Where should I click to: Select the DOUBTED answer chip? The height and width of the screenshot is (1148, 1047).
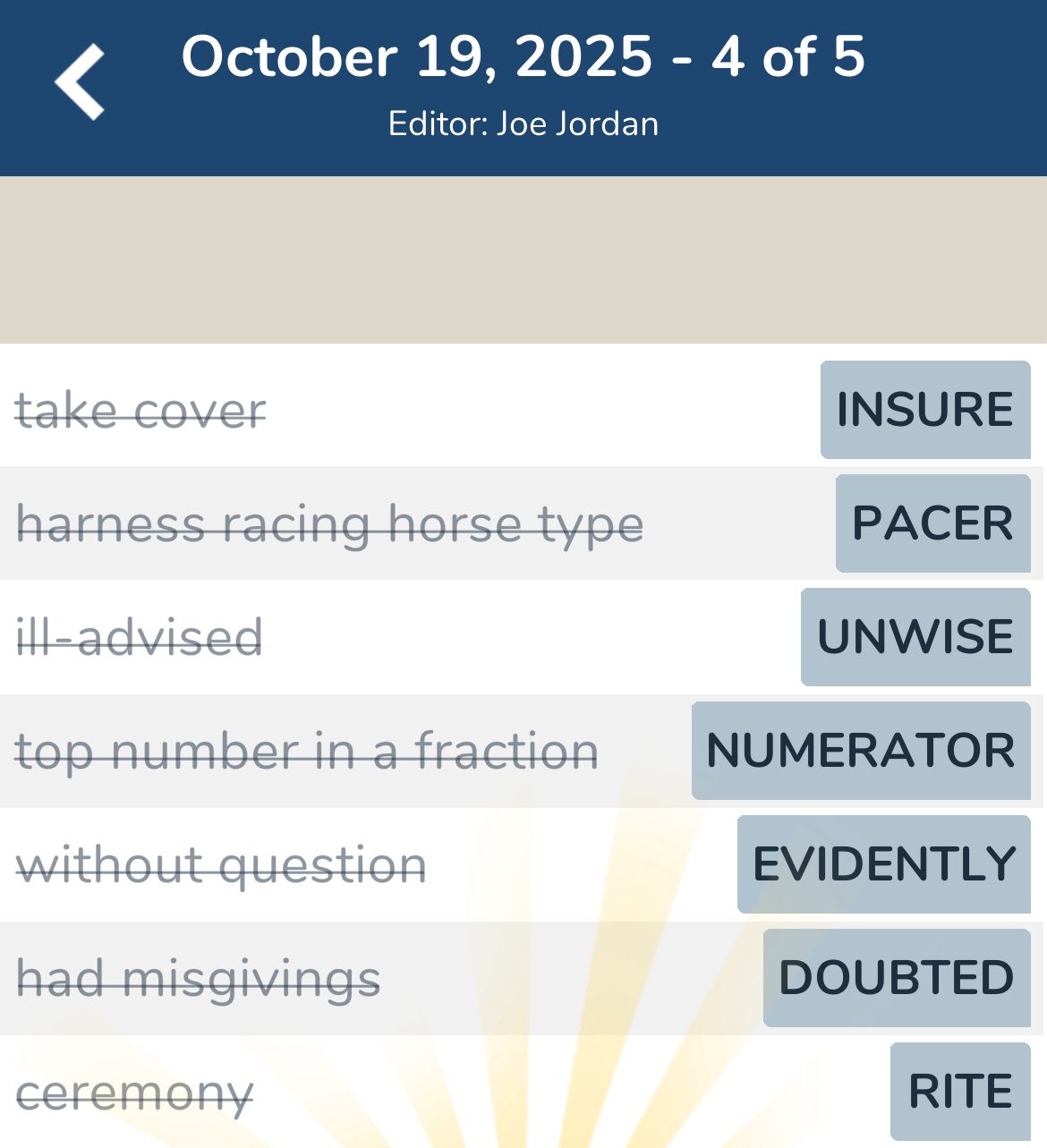(896, 978)
